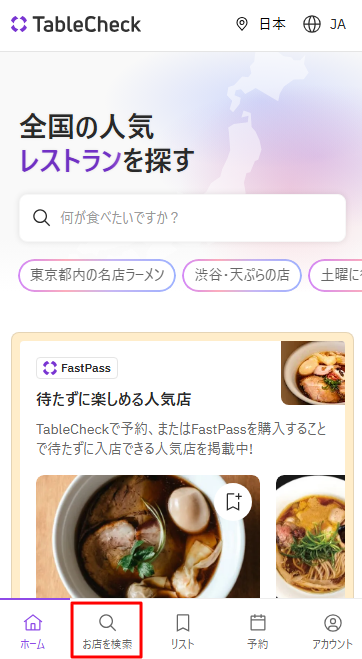This screenshot has width=362, height=659.
Task: Tap the ホーム tab
Action: point(33,630)
